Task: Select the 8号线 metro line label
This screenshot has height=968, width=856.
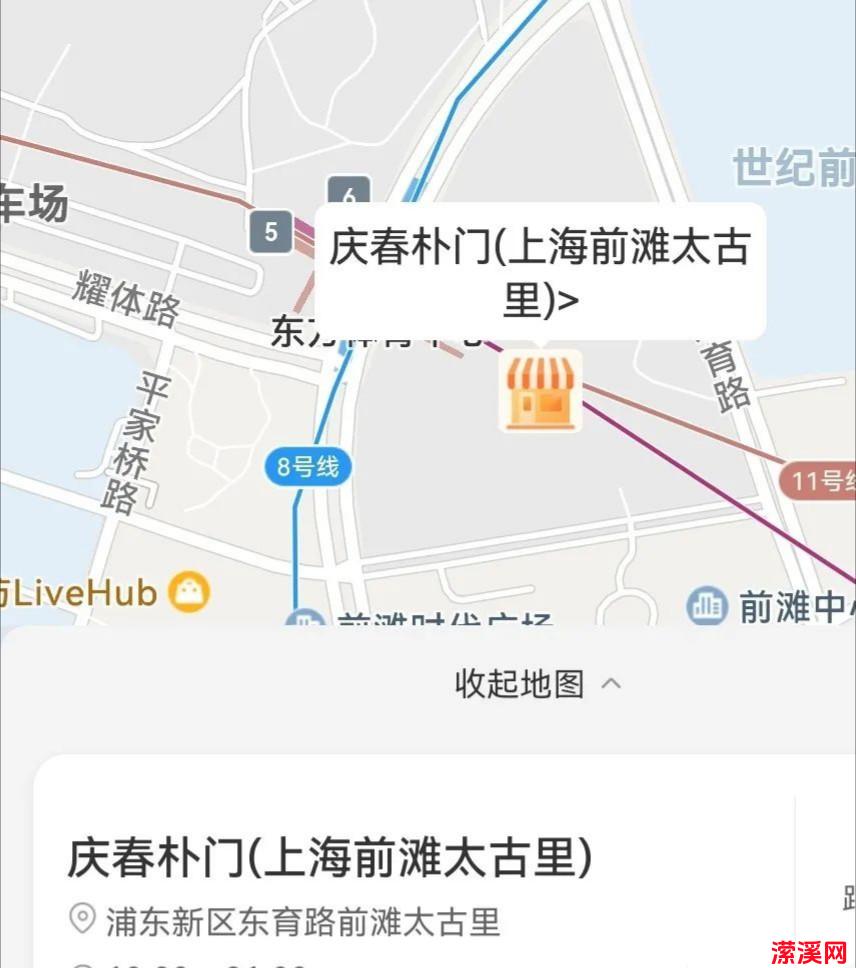Action: click(x=307, y=466)
